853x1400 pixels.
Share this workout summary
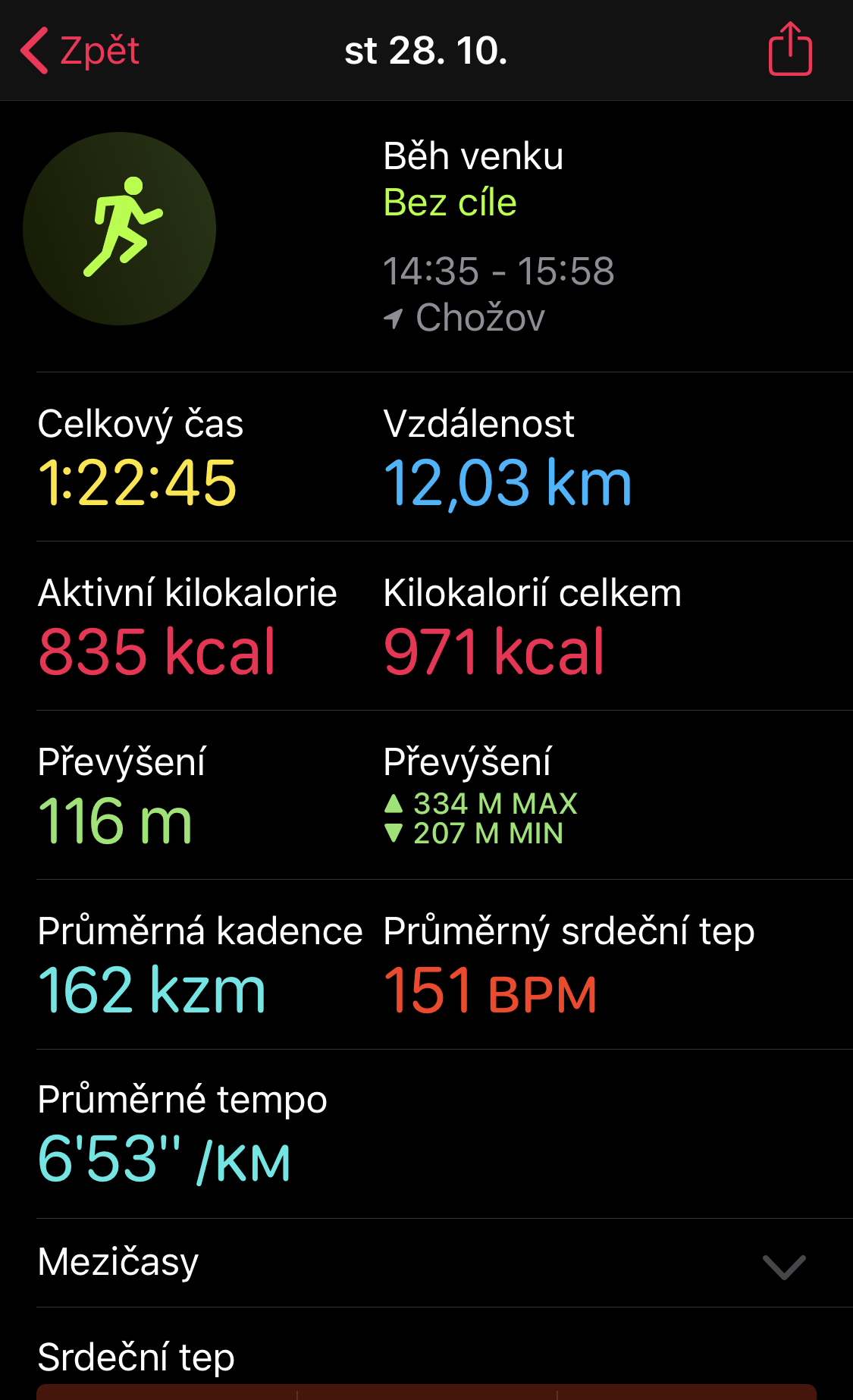790,49
